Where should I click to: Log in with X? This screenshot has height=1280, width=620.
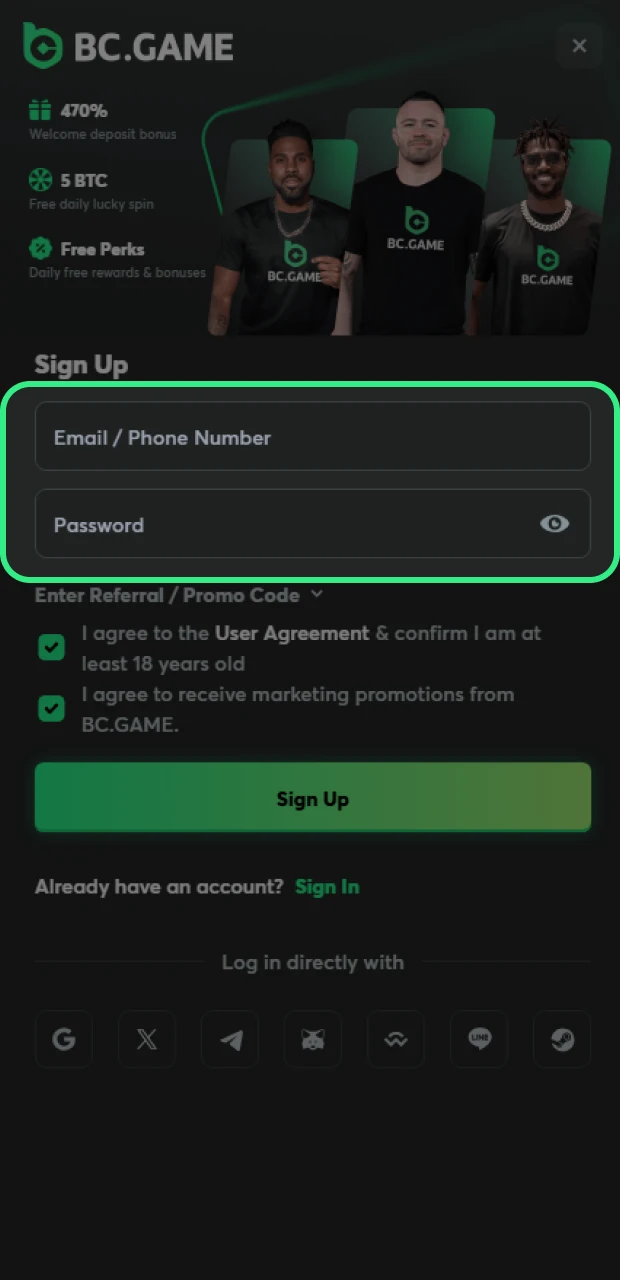coord(147,1040)
